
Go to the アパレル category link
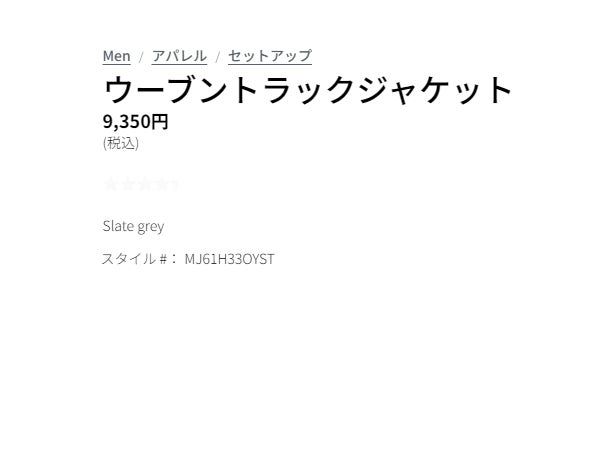click(x=179, y=56)
